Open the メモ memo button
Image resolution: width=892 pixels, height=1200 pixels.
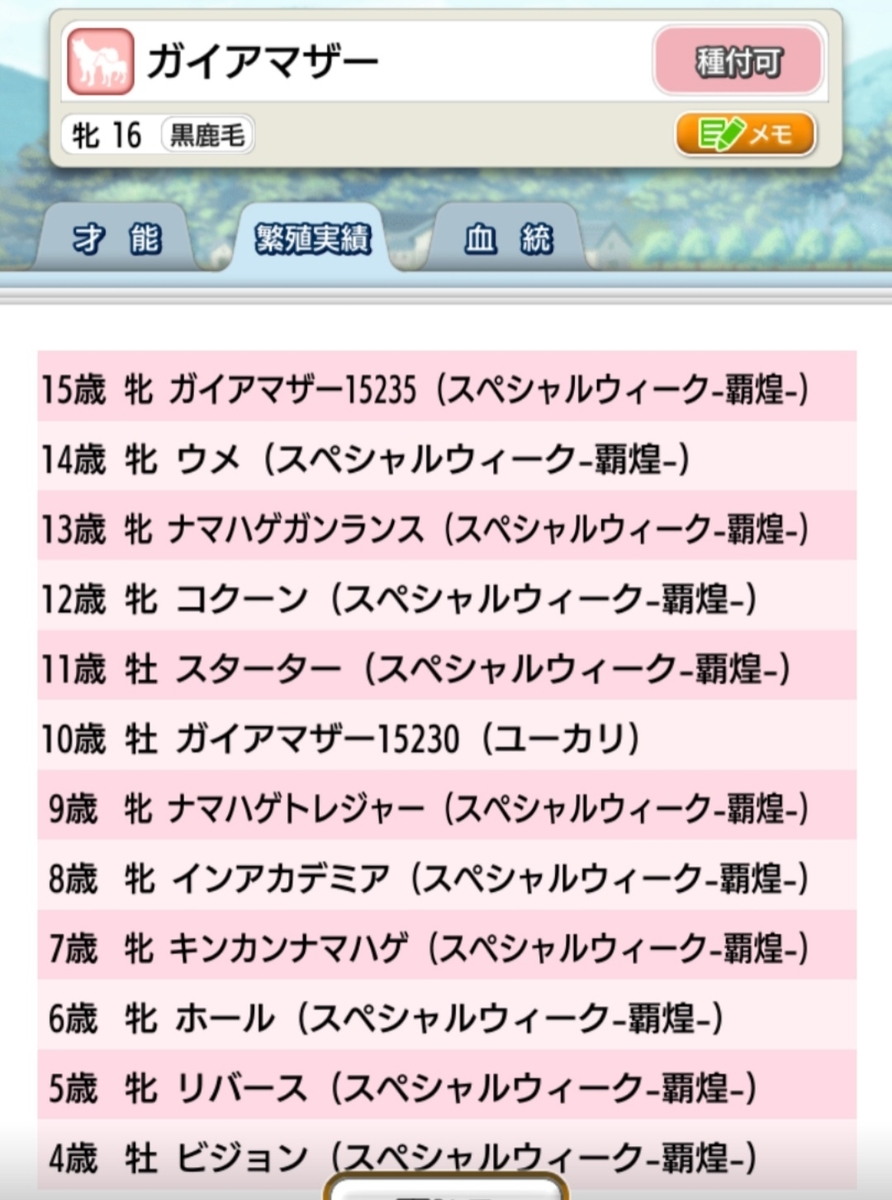[x=745, y=135]
